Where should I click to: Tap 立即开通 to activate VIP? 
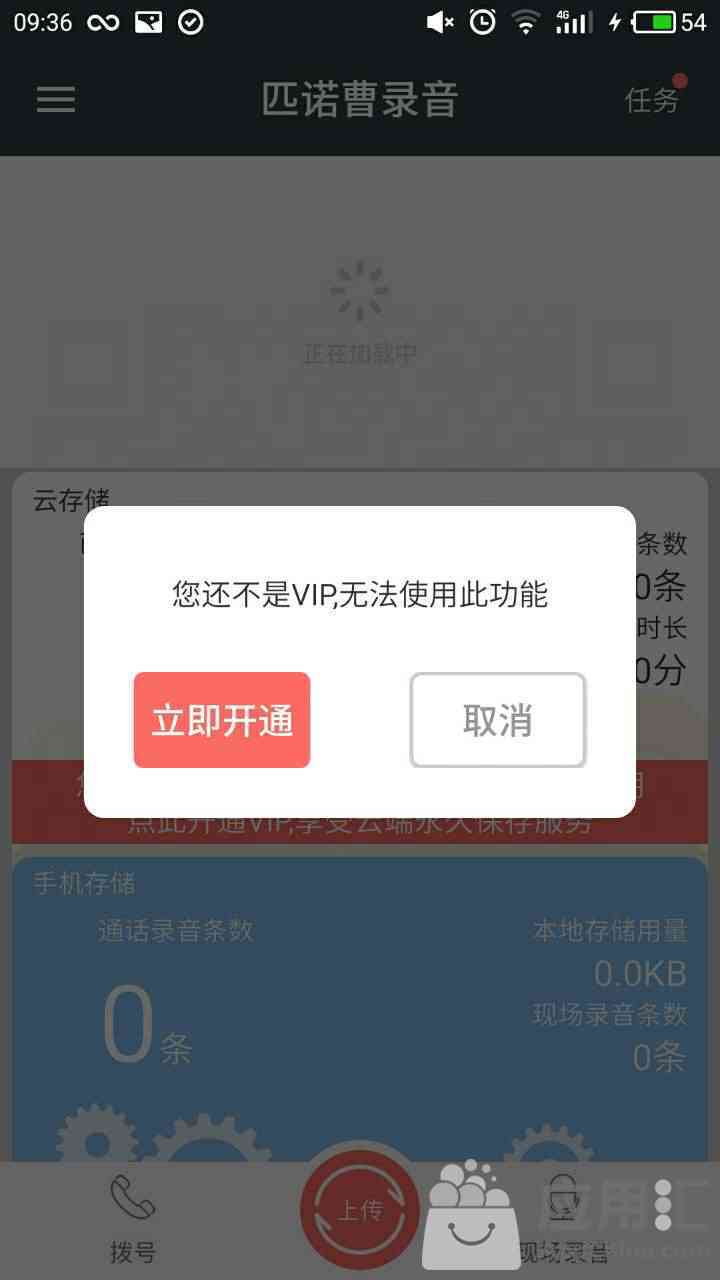point(222,720)
